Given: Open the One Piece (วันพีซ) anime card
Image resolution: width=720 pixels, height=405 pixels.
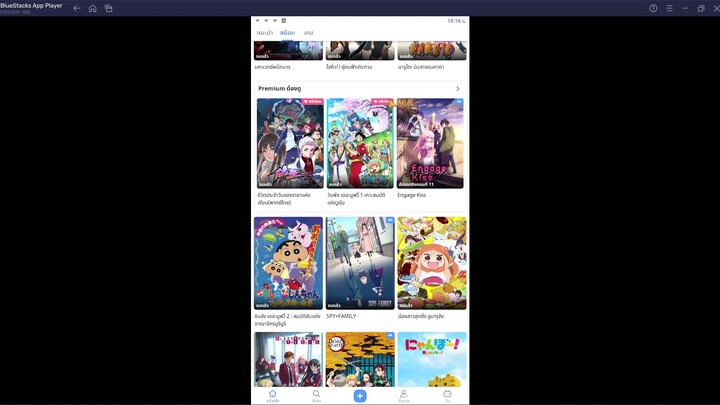Looking at the screenshot, I should point(360,143).
